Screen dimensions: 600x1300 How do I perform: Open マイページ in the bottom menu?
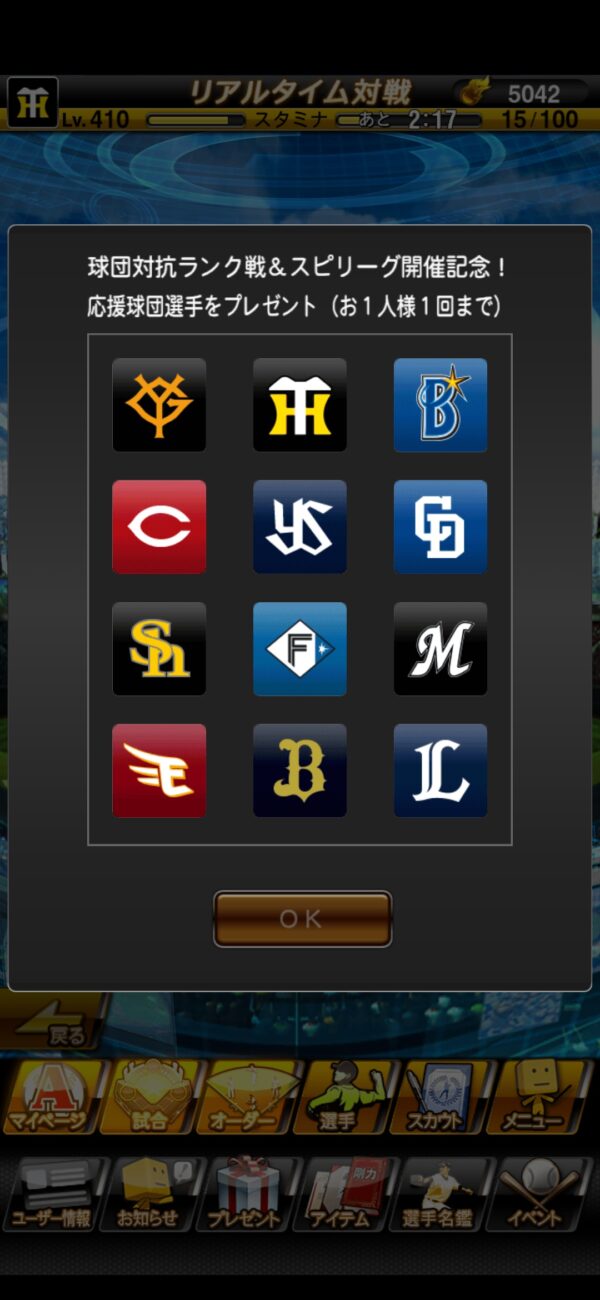click(52, 1098)
